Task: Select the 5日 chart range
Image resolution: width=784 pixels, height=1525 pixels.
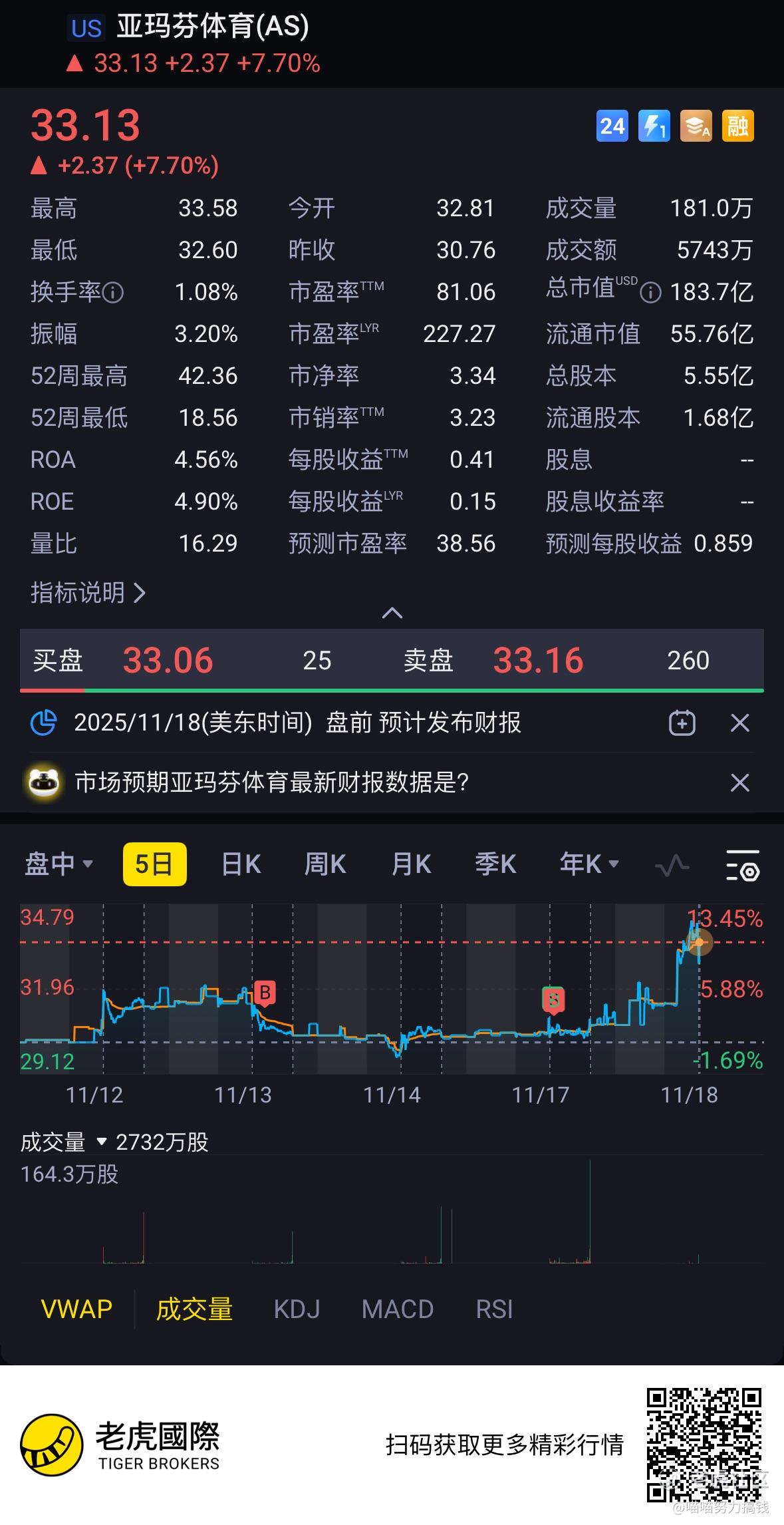Action: (x=154, y=864)
